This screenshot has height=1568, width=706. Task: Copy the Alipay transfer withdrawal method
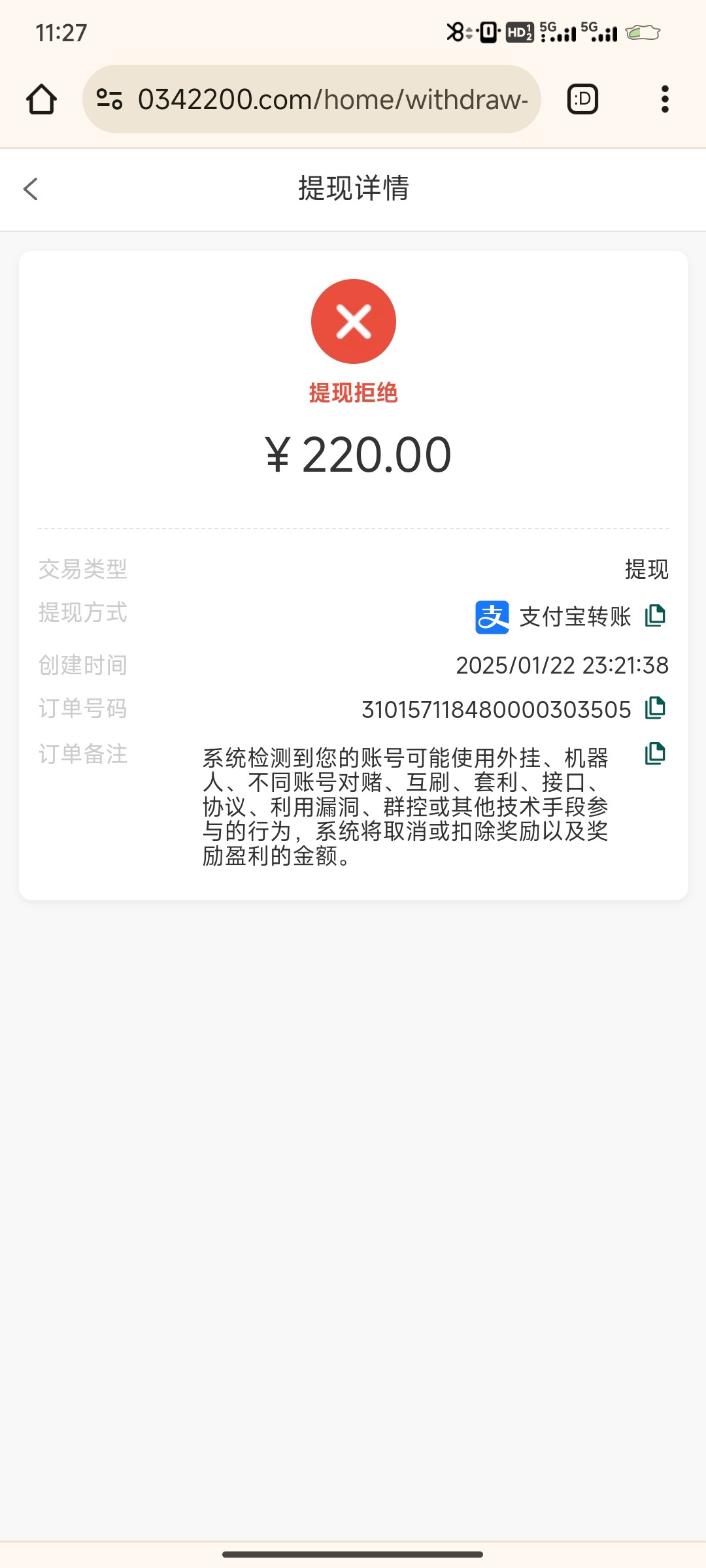655,615
